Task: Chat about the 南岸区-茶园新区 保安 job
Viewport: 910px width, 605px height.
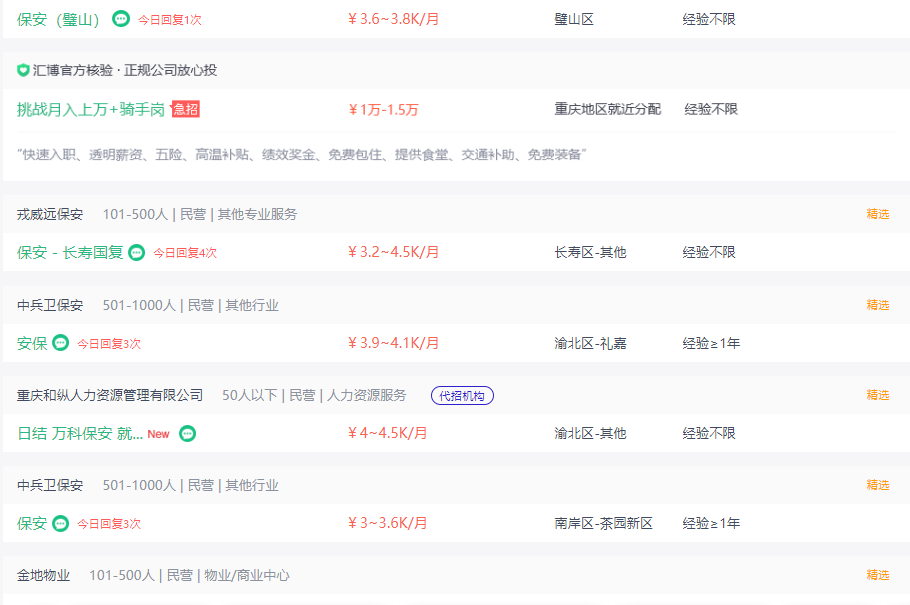Action: (61, 523)
